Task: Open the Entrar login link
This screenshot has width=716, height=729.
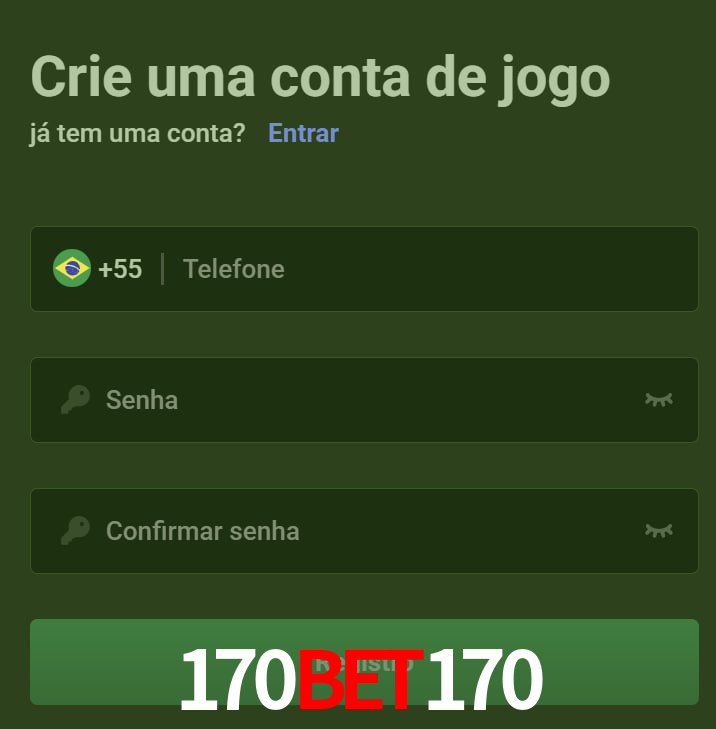Action: pyautogui.click(x=303, y=133)
